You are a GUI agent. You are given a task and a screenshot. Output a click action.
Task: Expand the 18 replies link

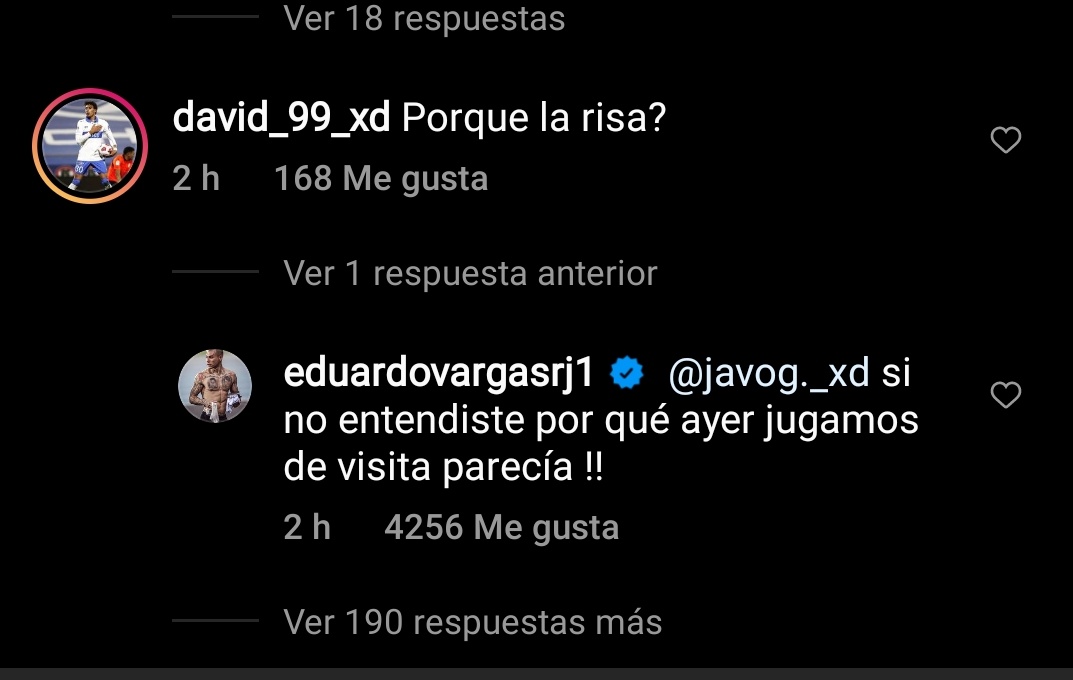pyautogui.click(x=424, y=18)
